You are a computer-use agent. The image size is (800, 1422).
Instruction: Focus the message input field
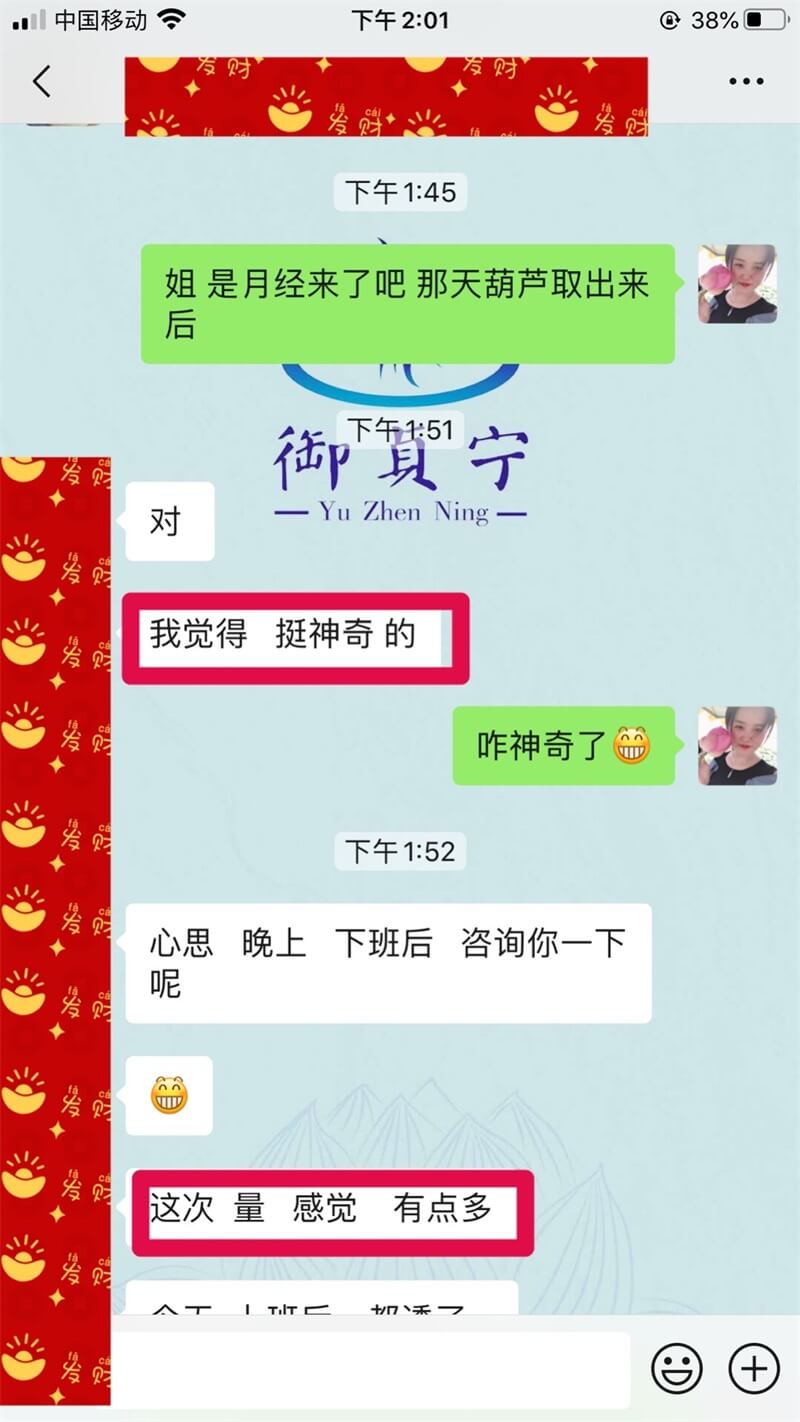pos(370,1368)
